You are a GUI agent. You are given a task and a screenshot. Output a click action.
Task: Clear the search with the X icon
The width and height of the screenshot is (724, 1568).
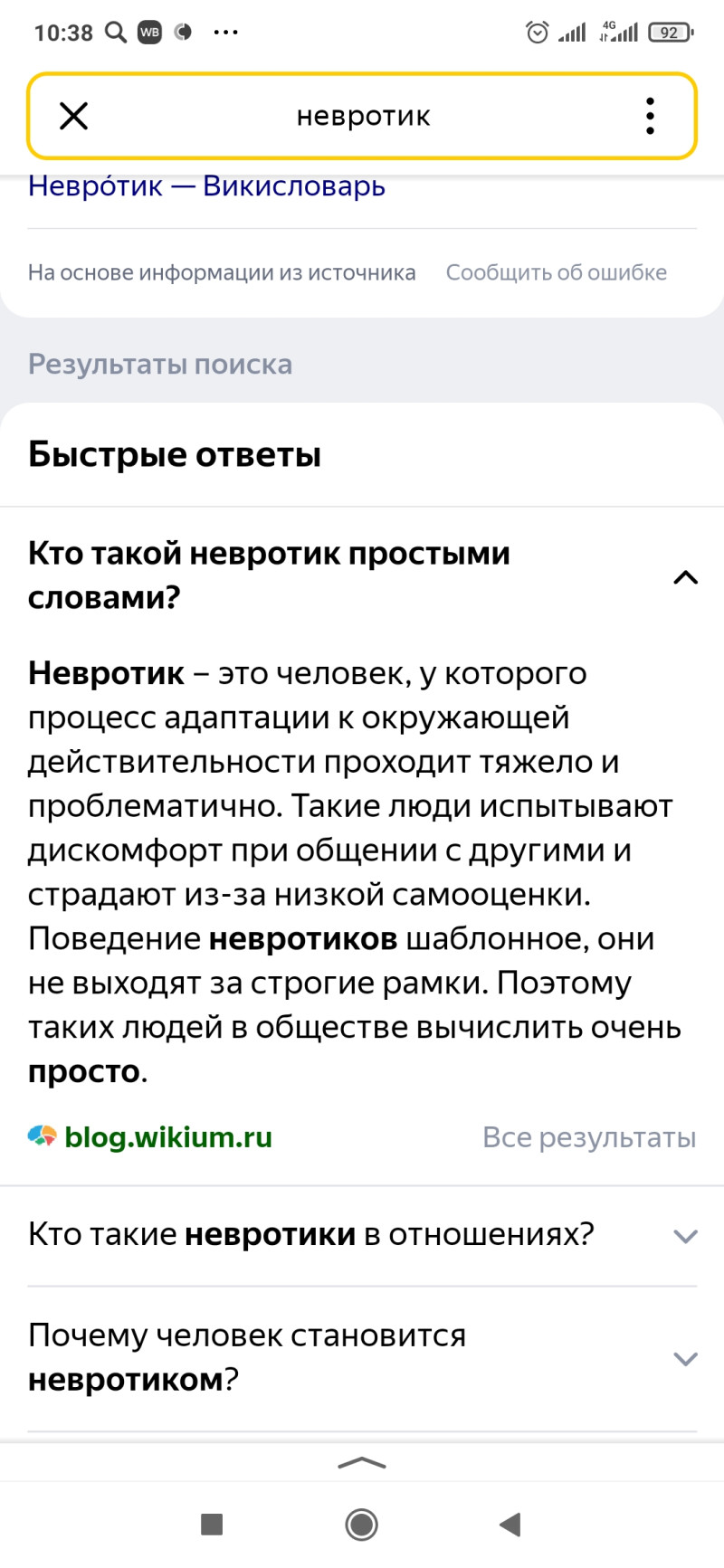point(73,116)
